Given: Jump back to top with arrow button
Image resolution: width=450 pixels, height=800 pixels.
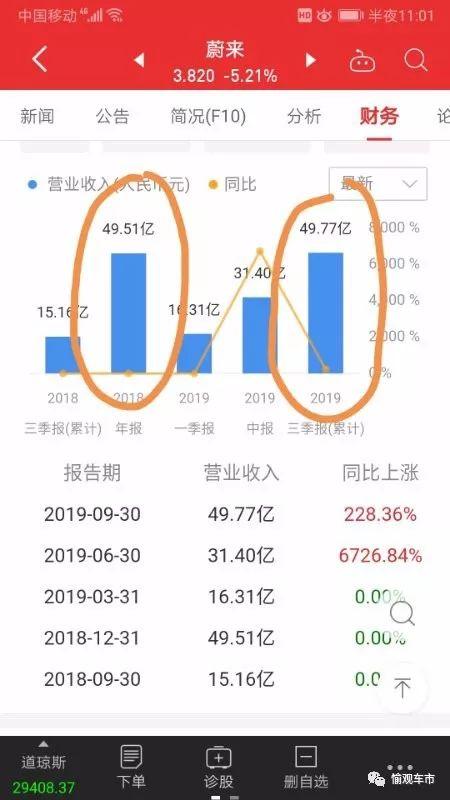Looking at the screenshot, I should click(x=403, y=688).
